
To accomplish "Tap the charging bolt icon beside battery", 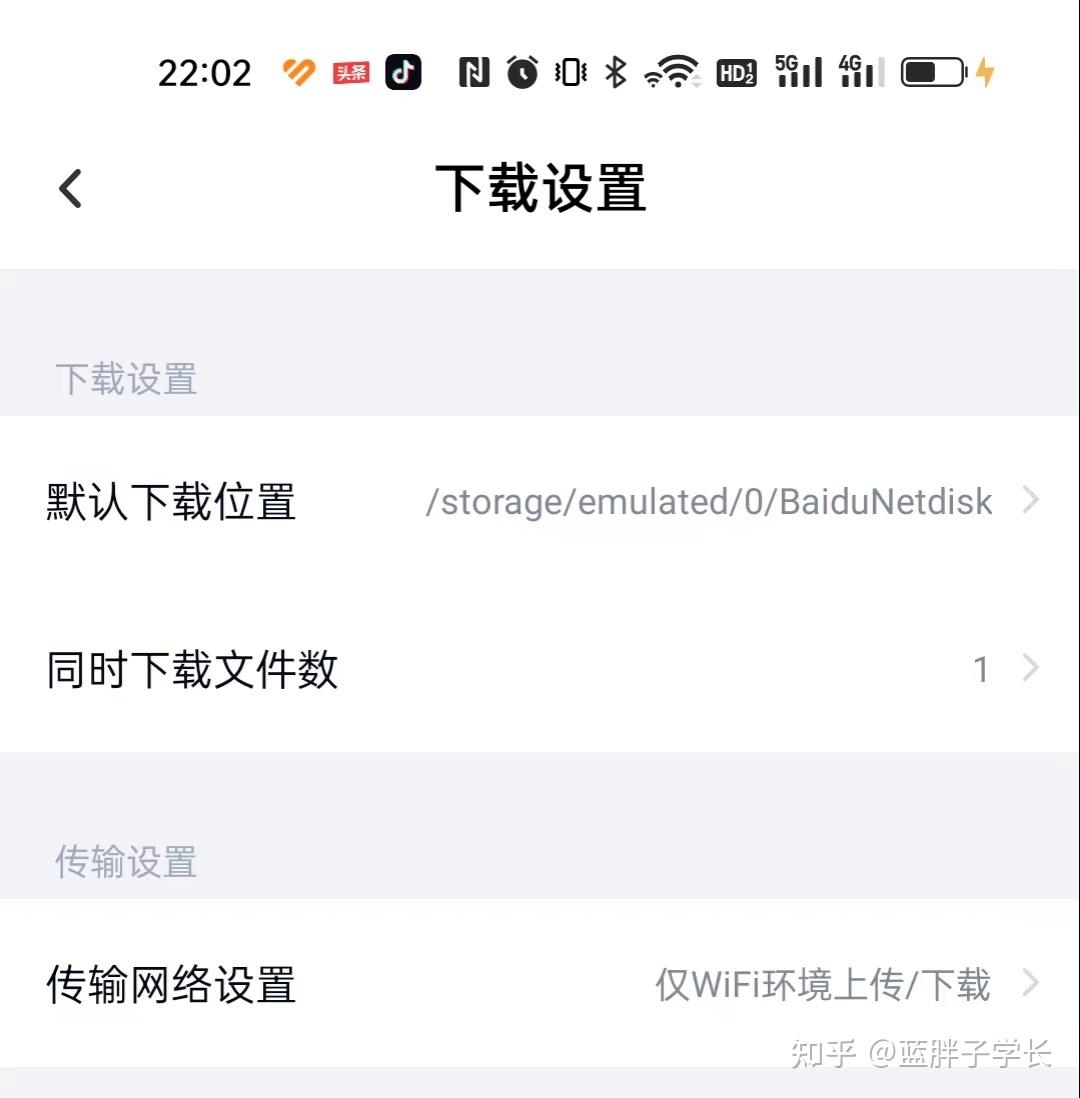I will pos(985,72).
